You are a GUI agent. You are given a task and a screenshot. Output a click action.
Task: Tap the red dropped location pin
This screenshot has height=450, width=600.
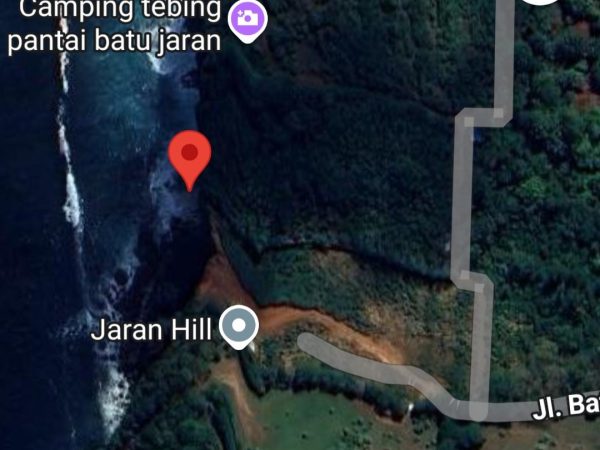[189, 156]
